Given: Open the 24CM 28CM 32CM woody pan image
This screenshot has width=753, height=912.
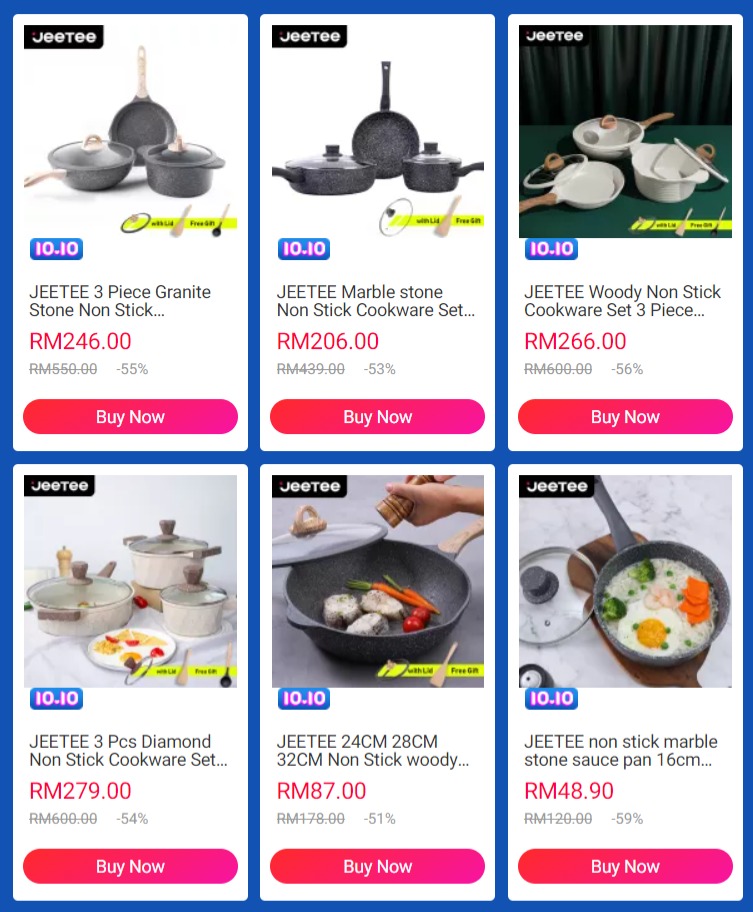Looking at the screenshot, I should pyautogui.click(x=377, y=582).
